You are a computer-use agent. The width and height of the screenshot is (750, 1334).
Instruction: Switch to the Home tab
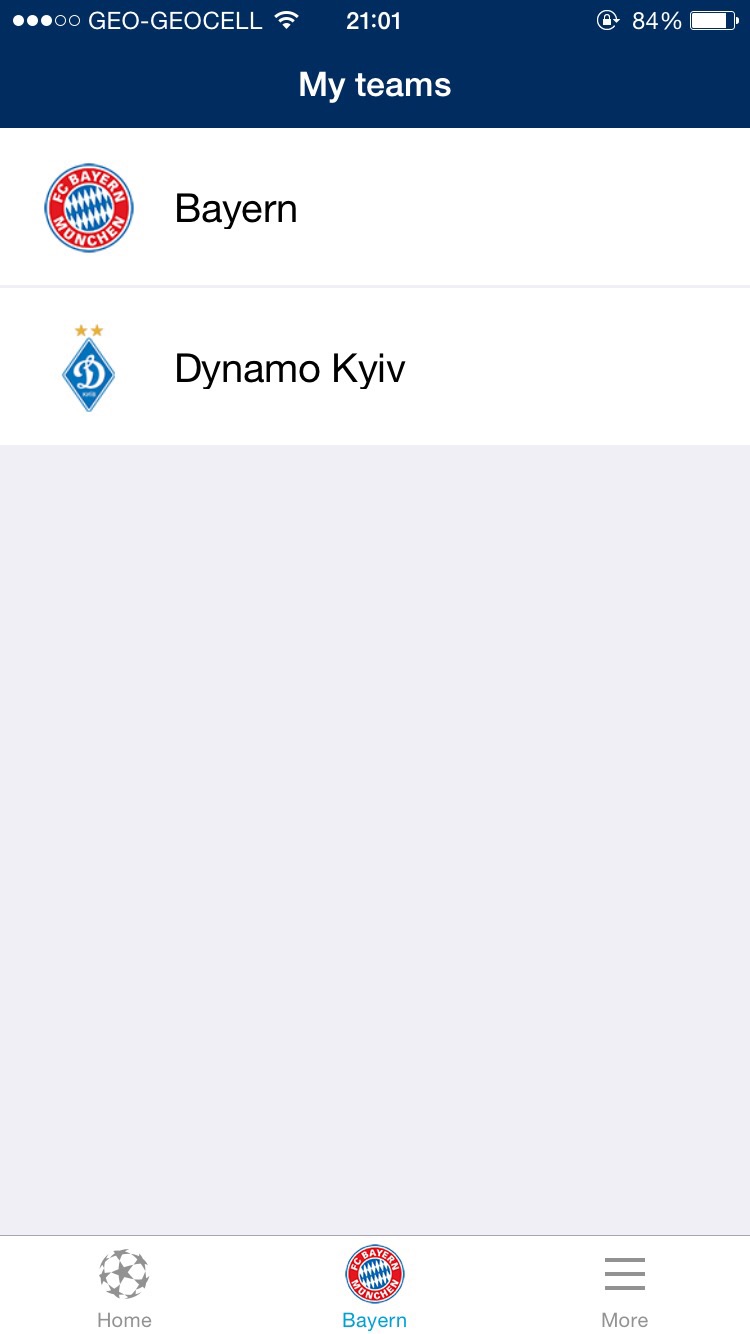(x=124, y=1288)
